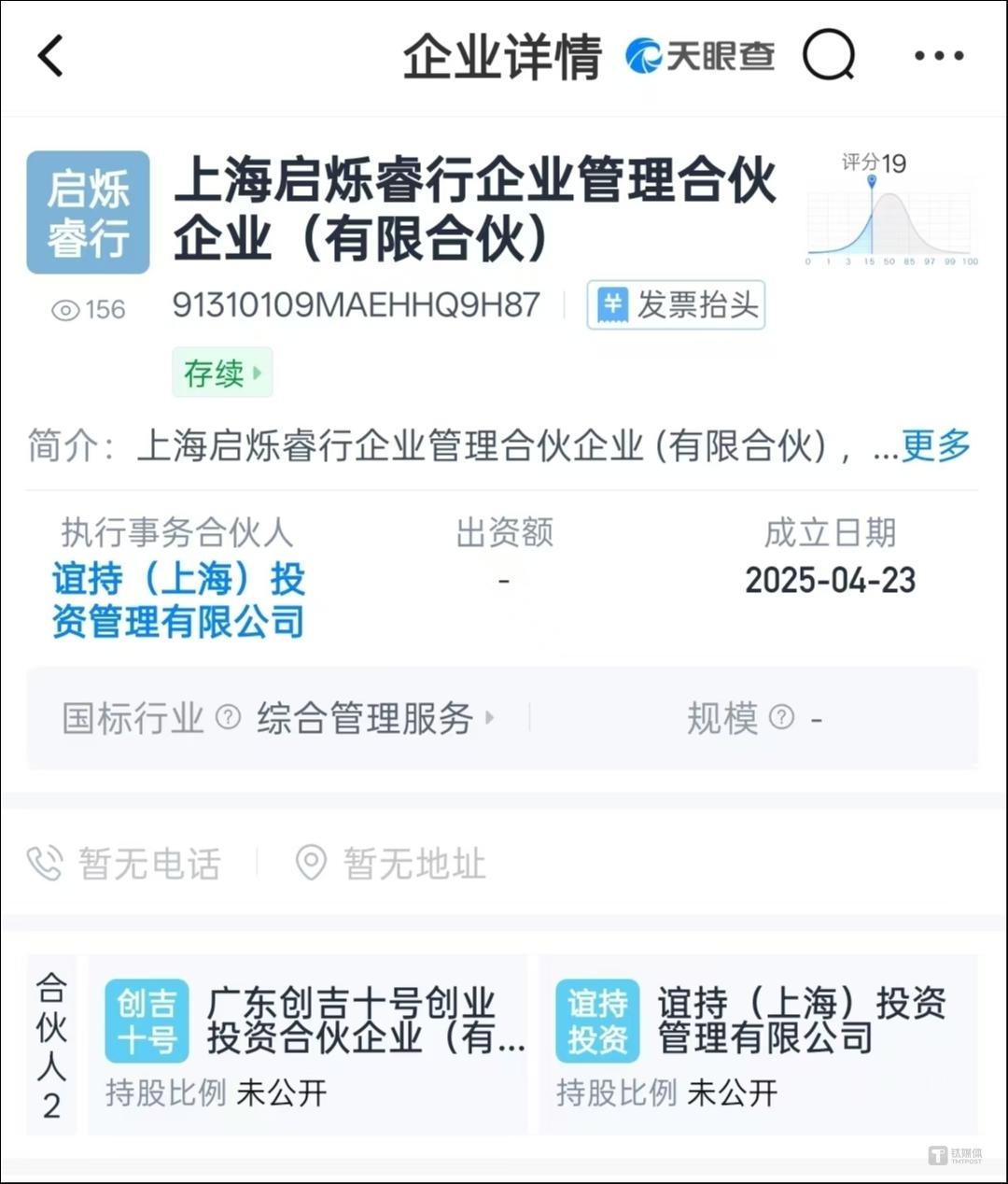
Task: Expand the 简介 with 更多
Action: (x=936, y=446)
